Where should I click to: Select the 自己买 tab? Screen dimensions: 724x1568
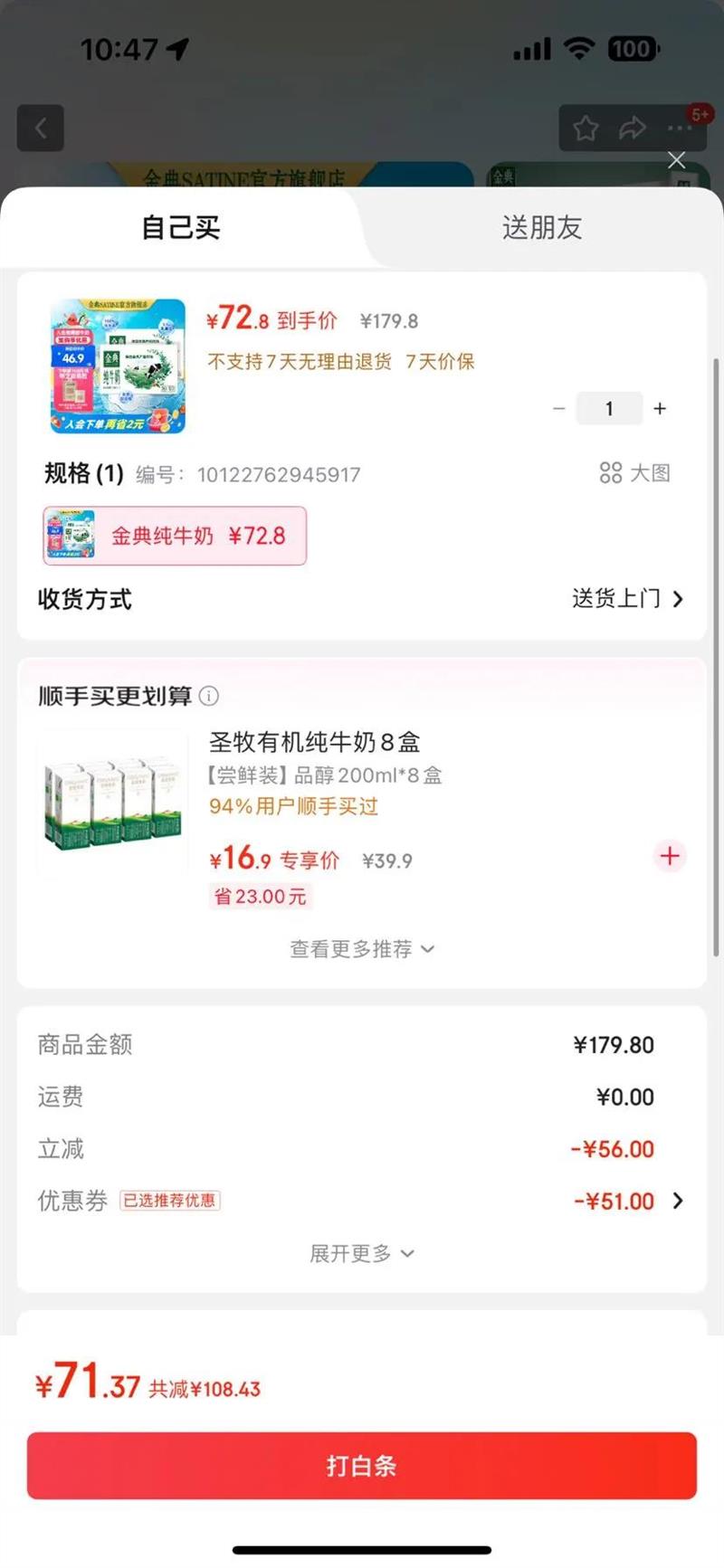pyautogui.click(x=181, y=228)
